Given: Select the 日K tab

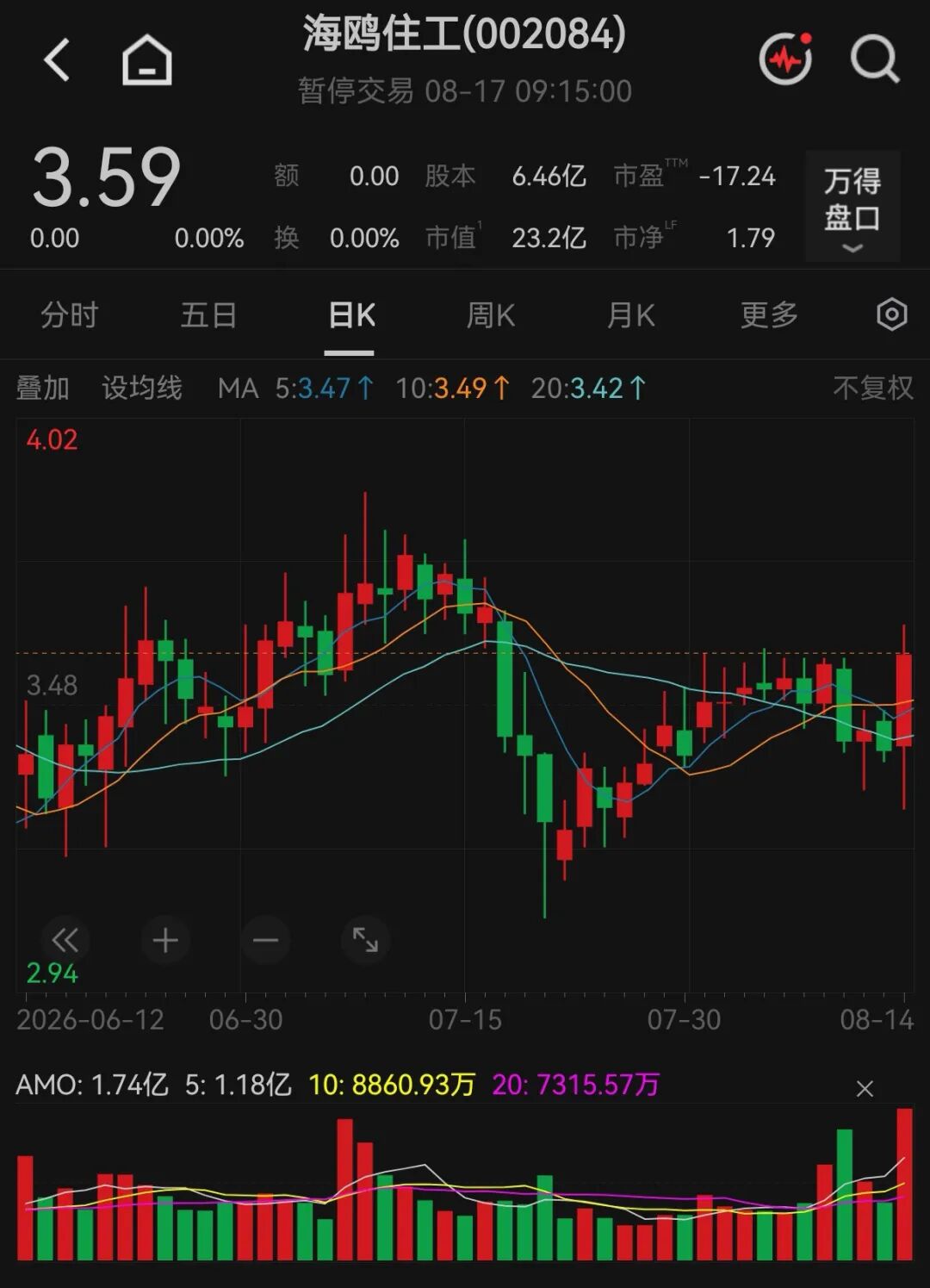Looking at the screenshot, I should coord(351,315).
